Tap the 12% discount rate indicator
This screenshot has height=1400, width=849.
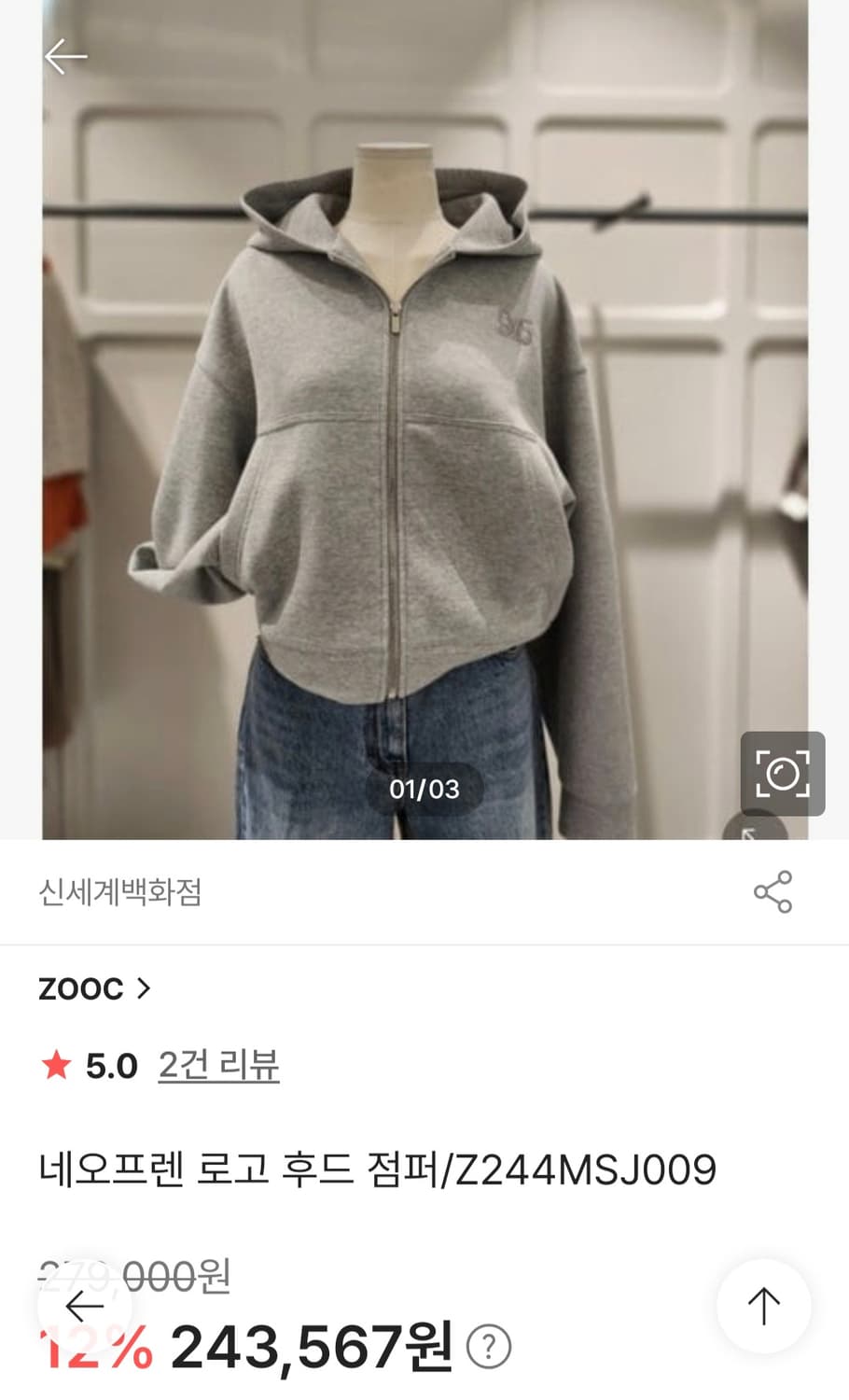tap(96, 1348)
